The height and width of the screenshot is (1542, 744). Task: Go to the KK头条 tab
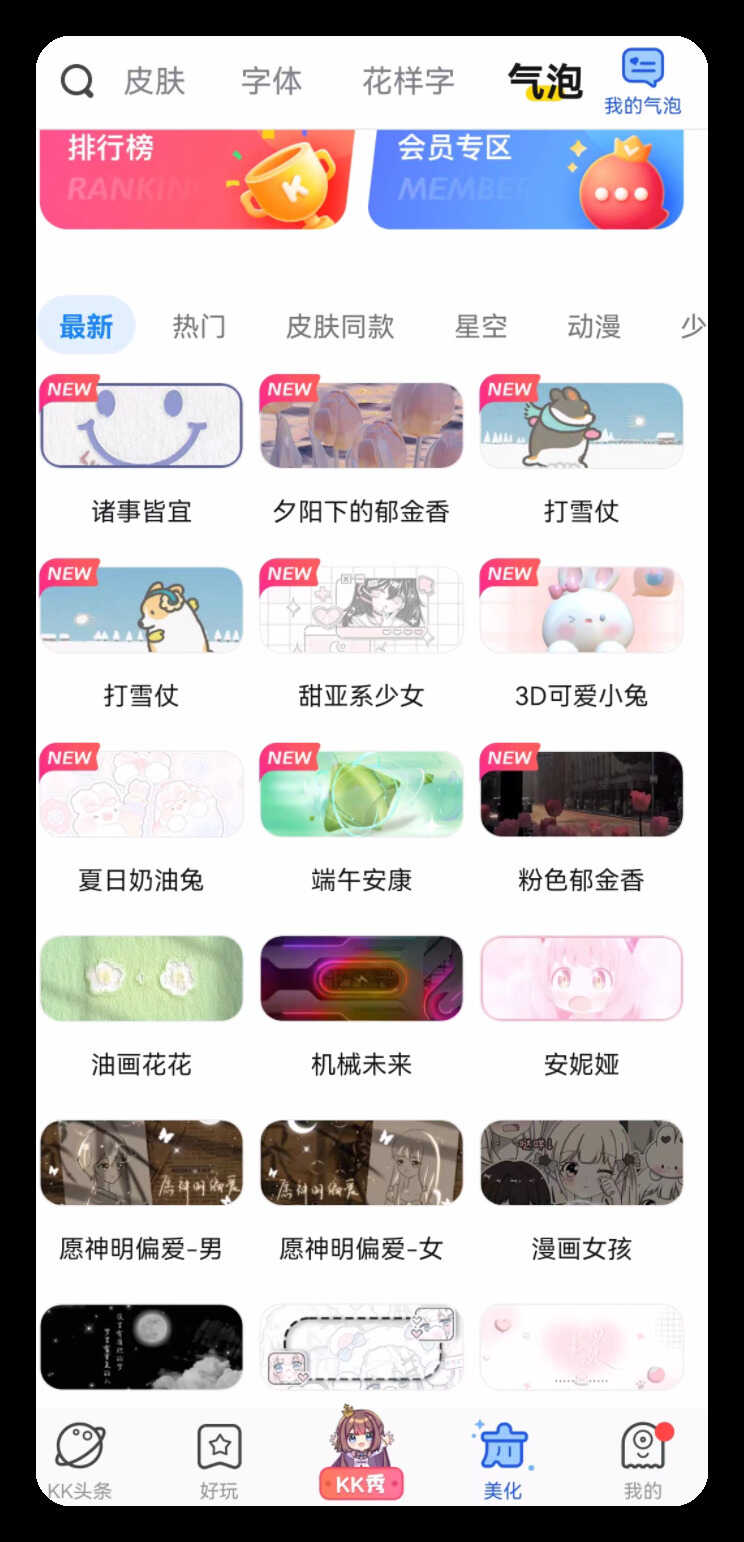point(80,1462)
